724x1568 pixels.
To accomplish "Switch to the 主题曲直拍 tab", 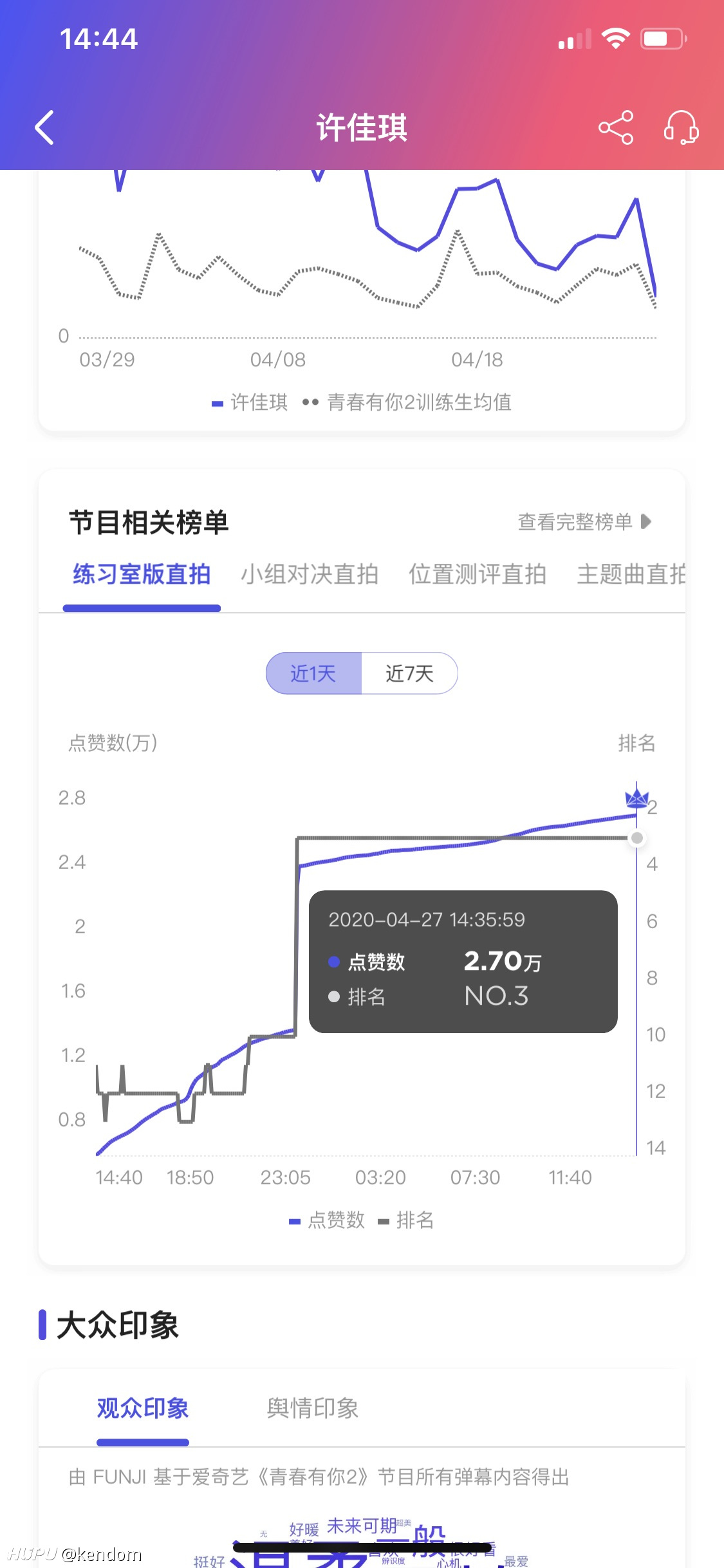I will point(631,574).
